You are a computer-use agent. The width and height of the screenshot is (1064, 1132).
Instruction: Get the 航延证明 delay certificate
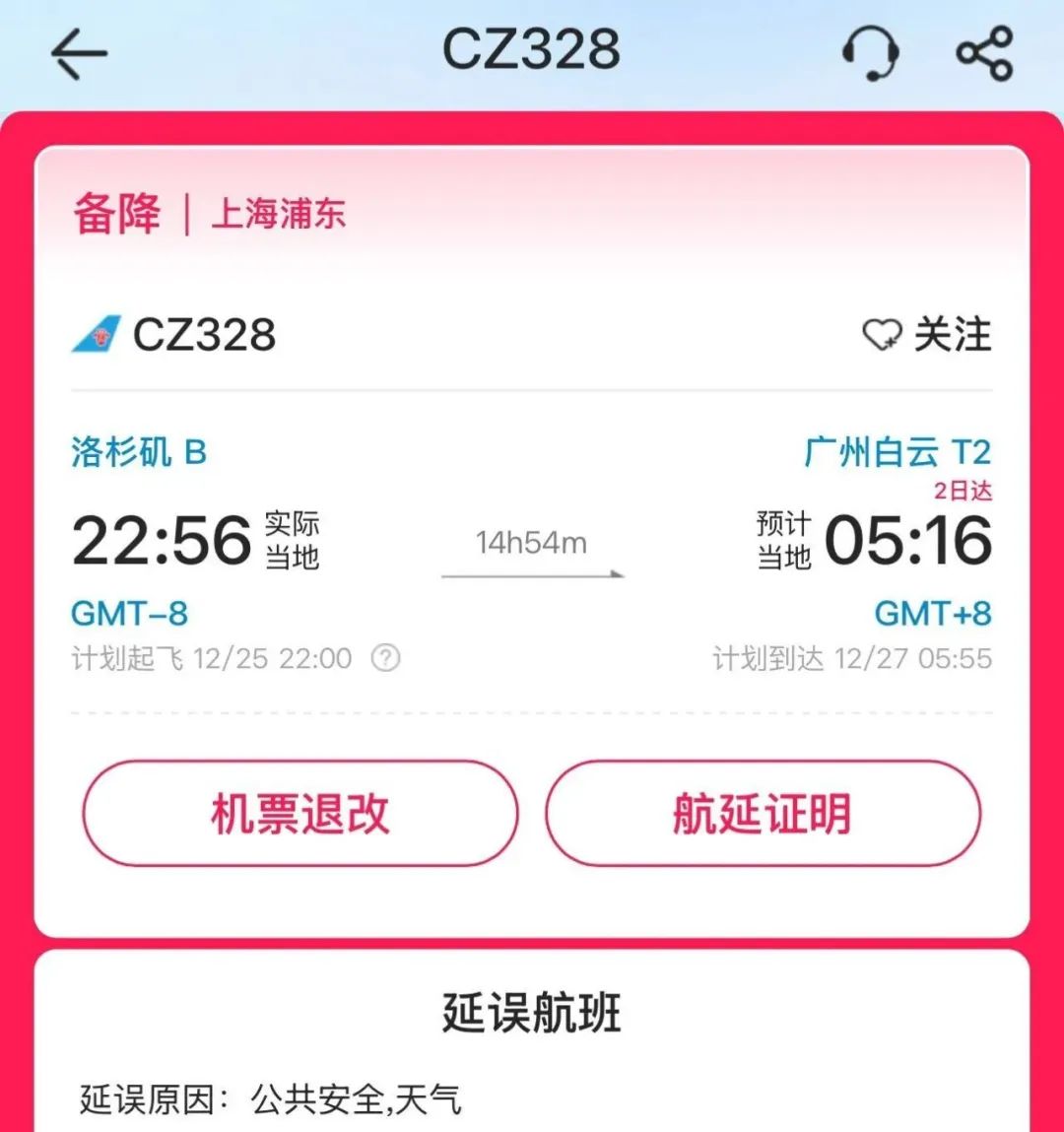tap(763, 814)
